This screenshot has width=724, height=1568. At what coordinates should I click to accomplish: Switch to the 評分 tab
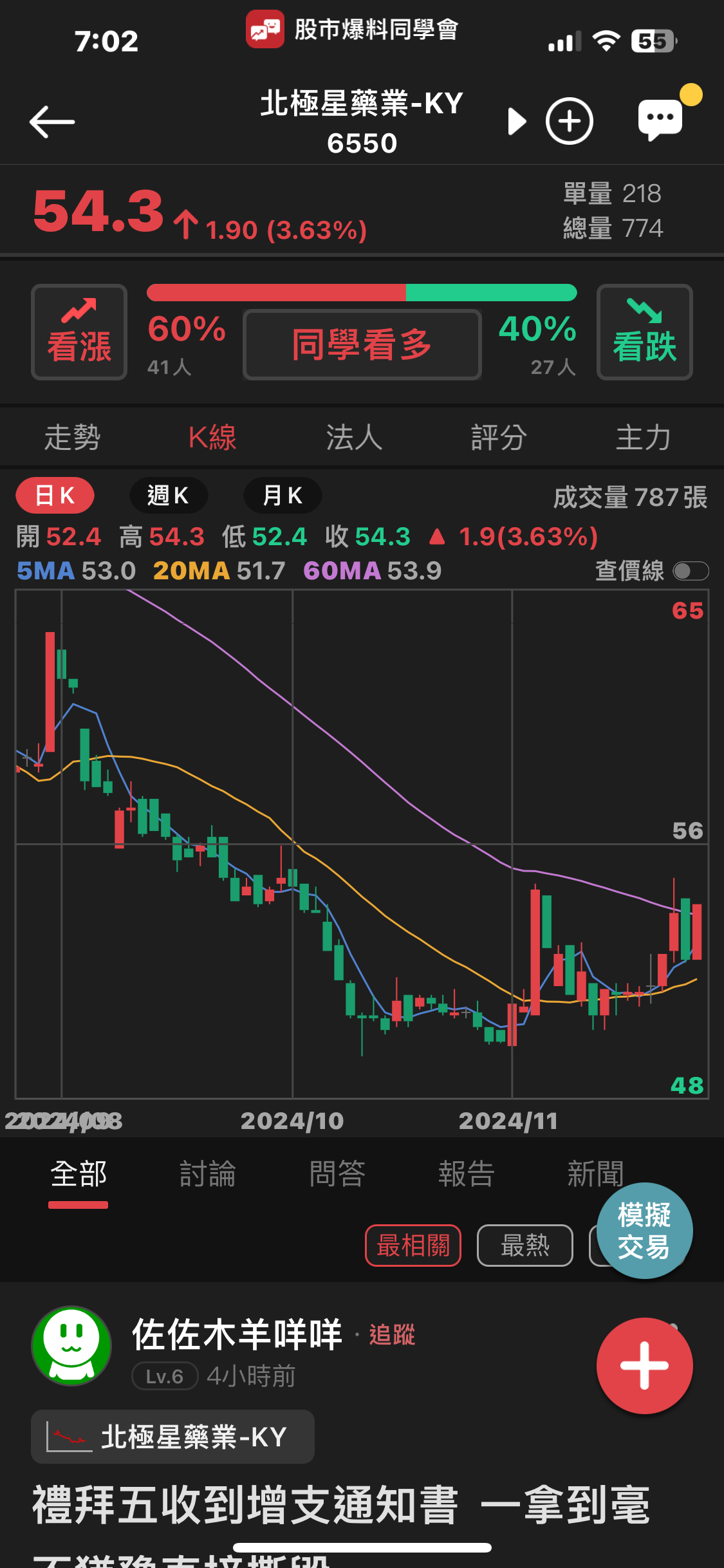coord(499,438)
